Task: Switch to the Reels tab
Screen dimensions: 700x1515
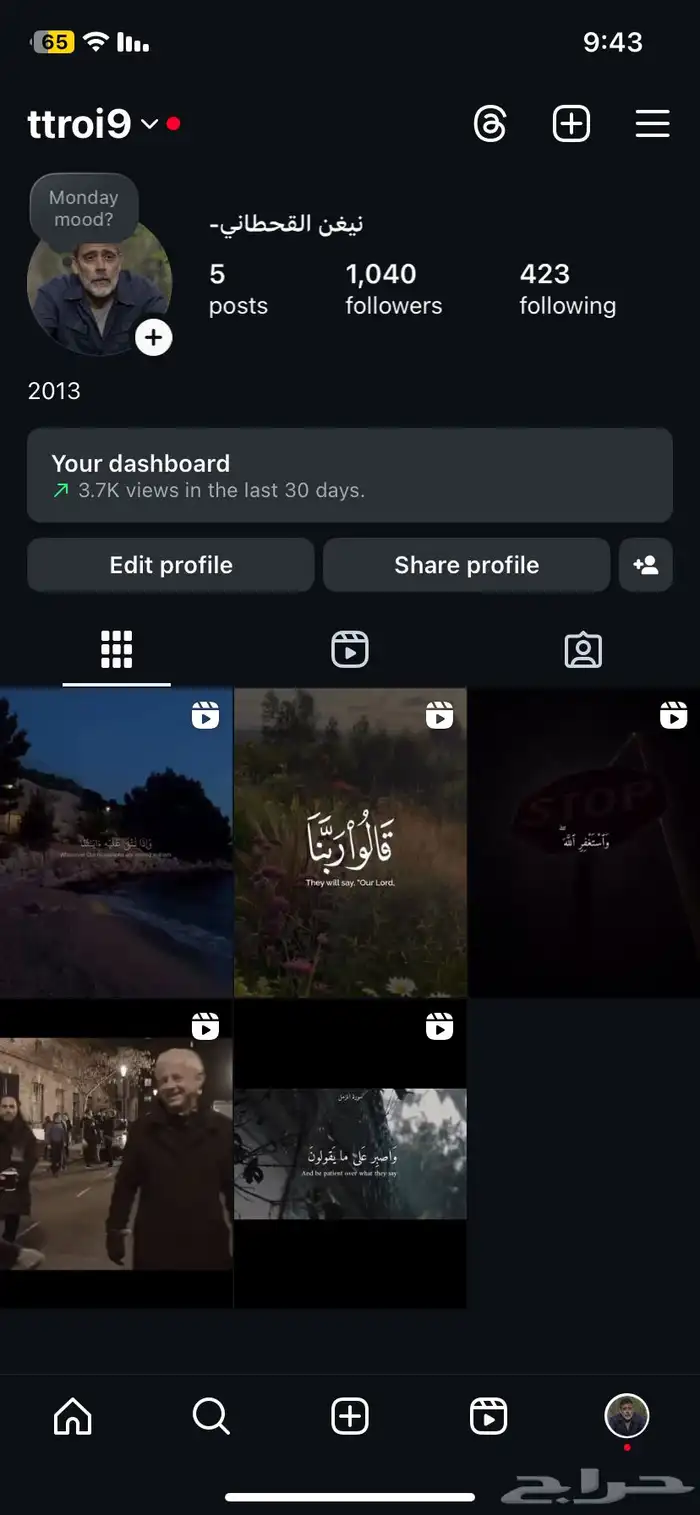Action: coord(350,650)
